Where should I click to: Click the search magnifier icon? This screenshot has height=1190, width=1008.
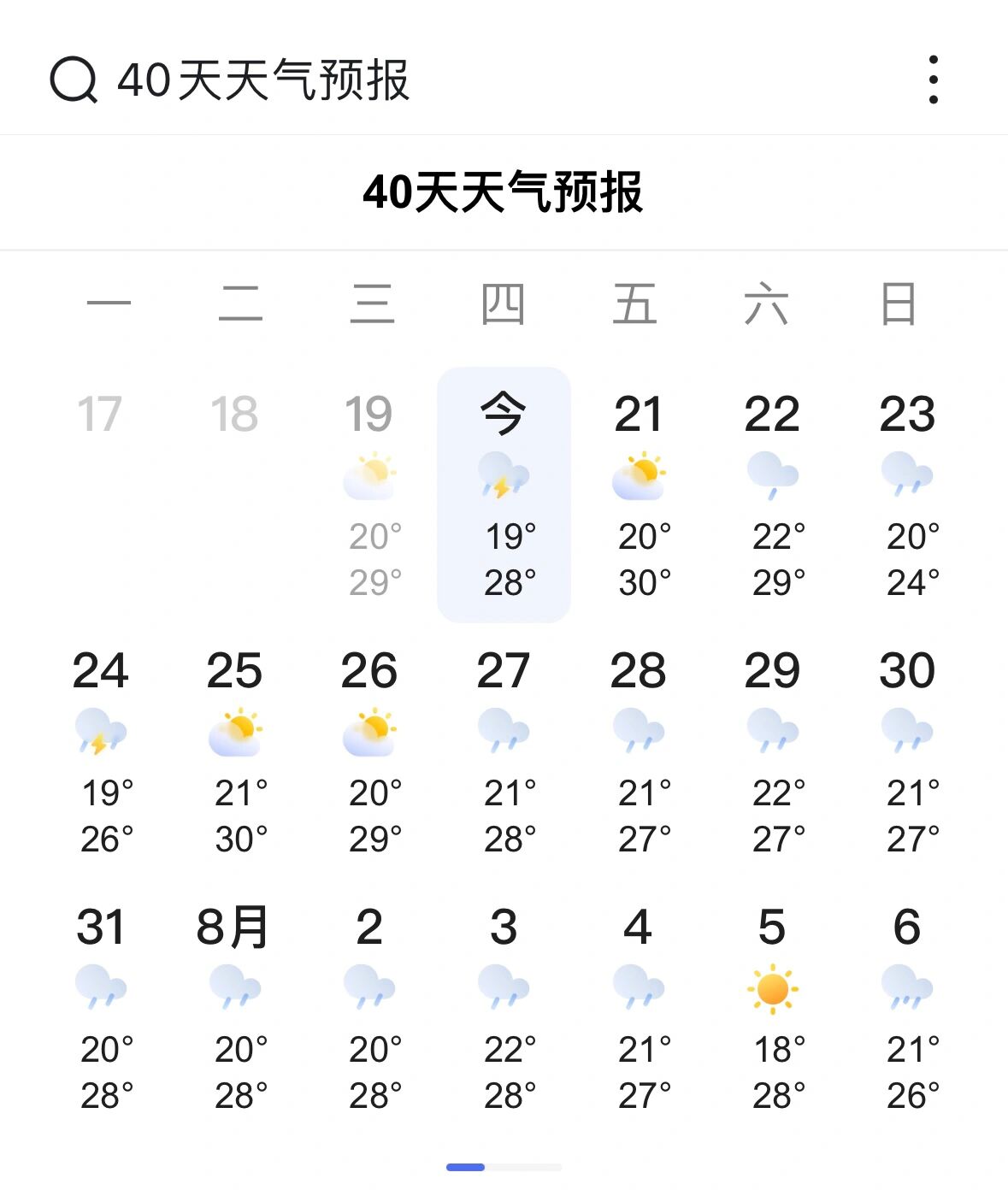pos(73,80)
